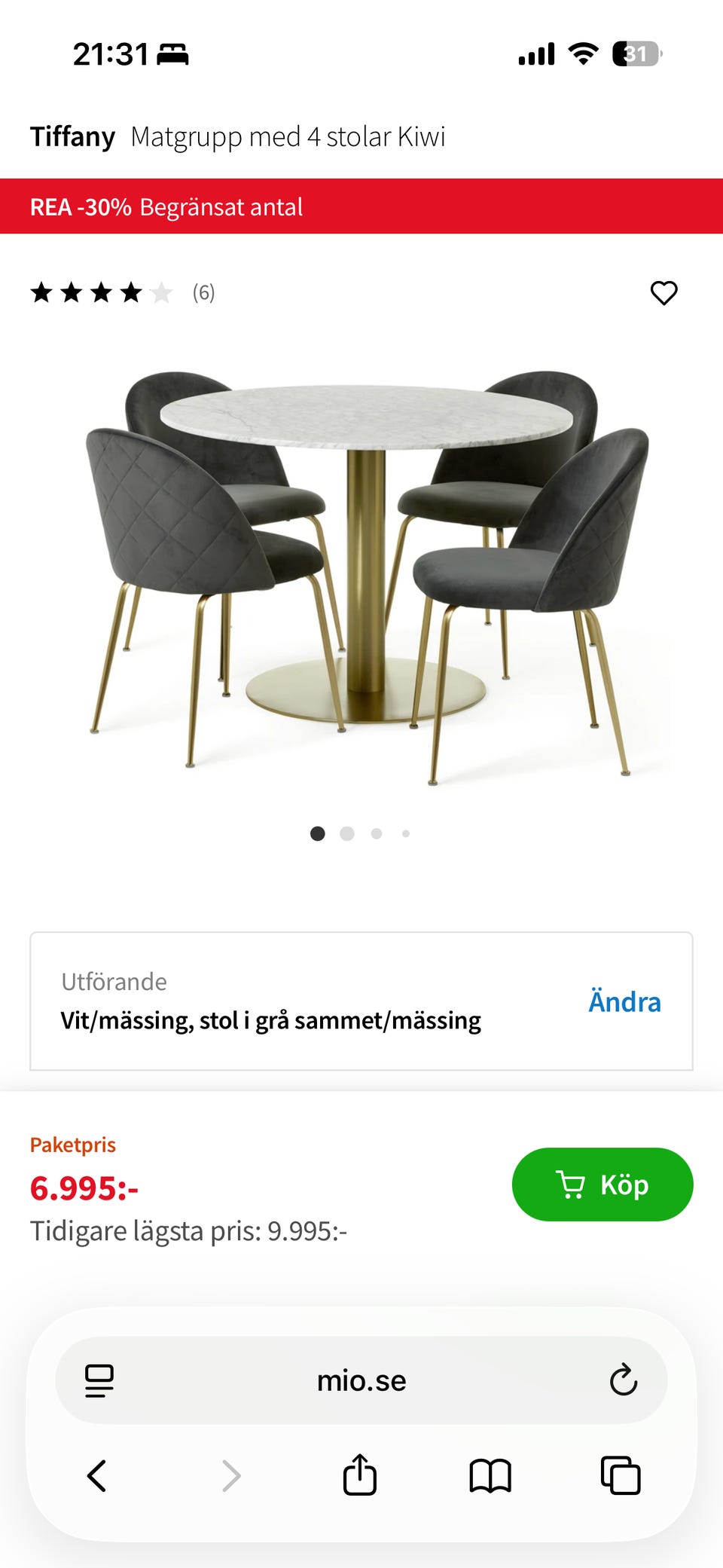Select the second carousel dot

click(x=347, y=833)
